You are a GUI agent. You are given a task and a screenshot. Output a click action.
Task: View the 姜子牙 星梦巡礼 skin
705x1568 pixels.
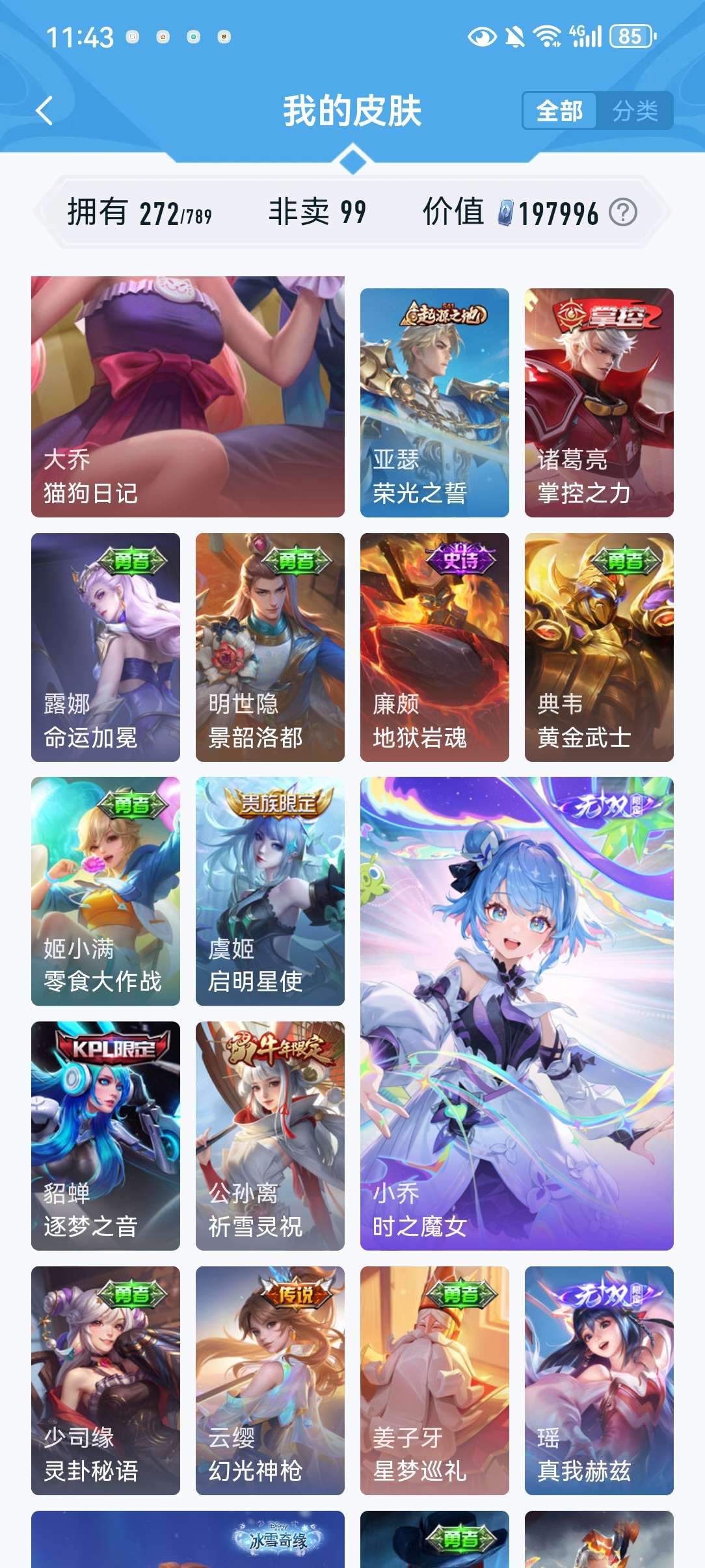pos(434,1380)
